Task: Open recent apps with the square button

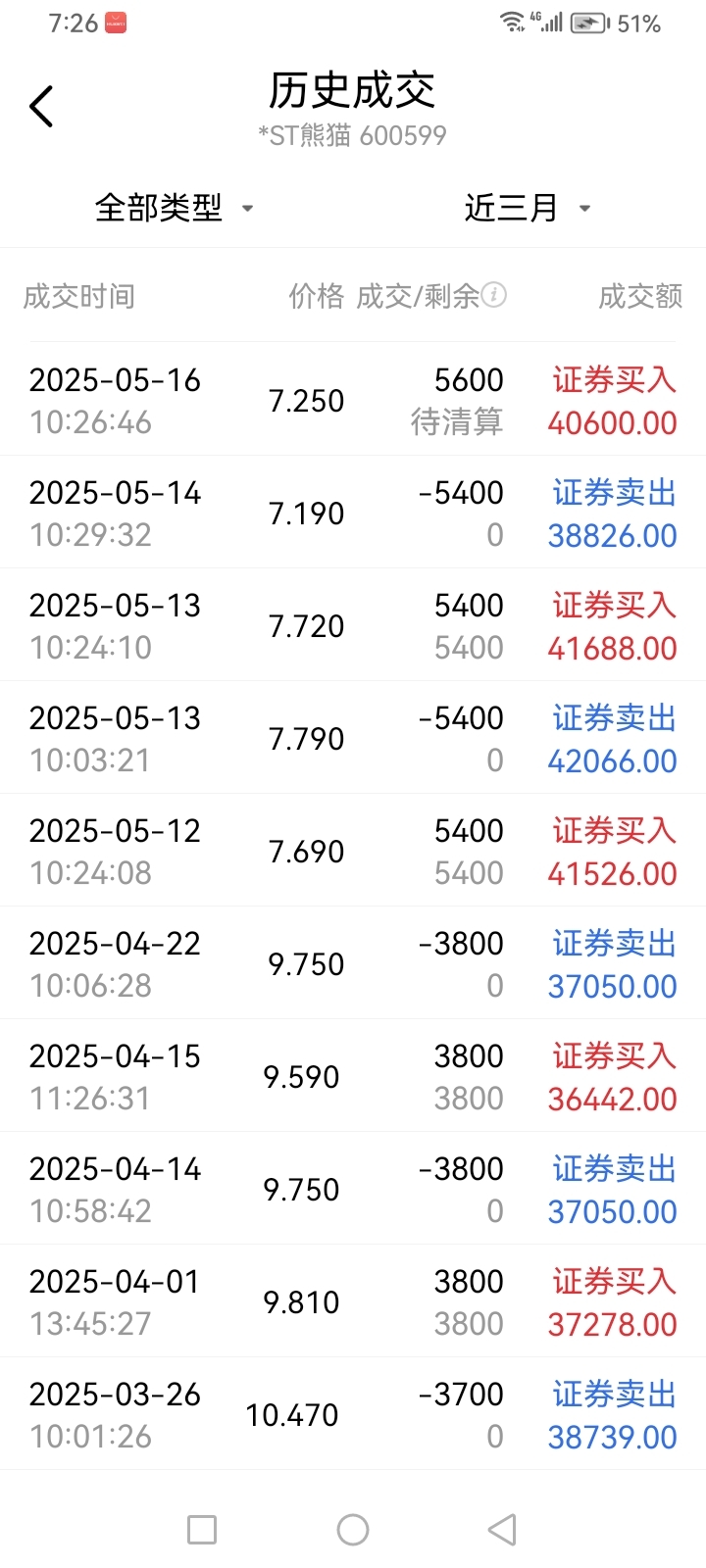Action: coord(202,1529)
